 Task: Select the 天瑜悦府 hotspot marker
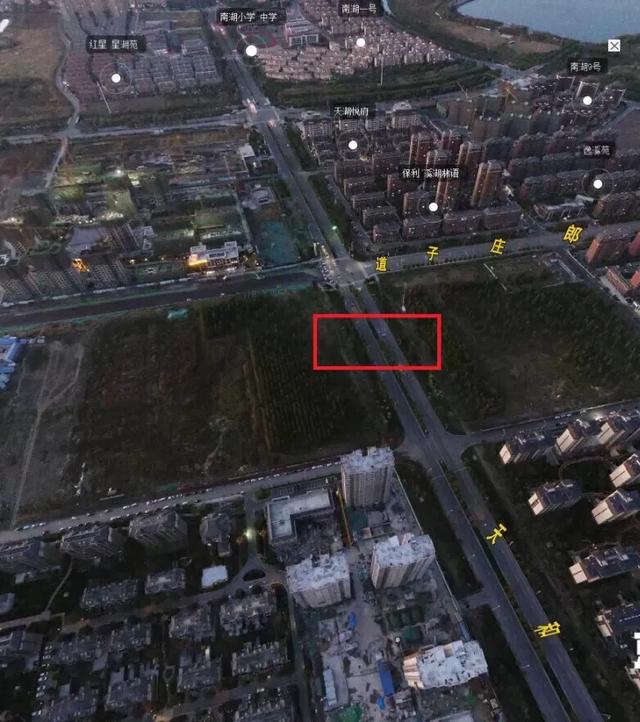tap(352, 144)
